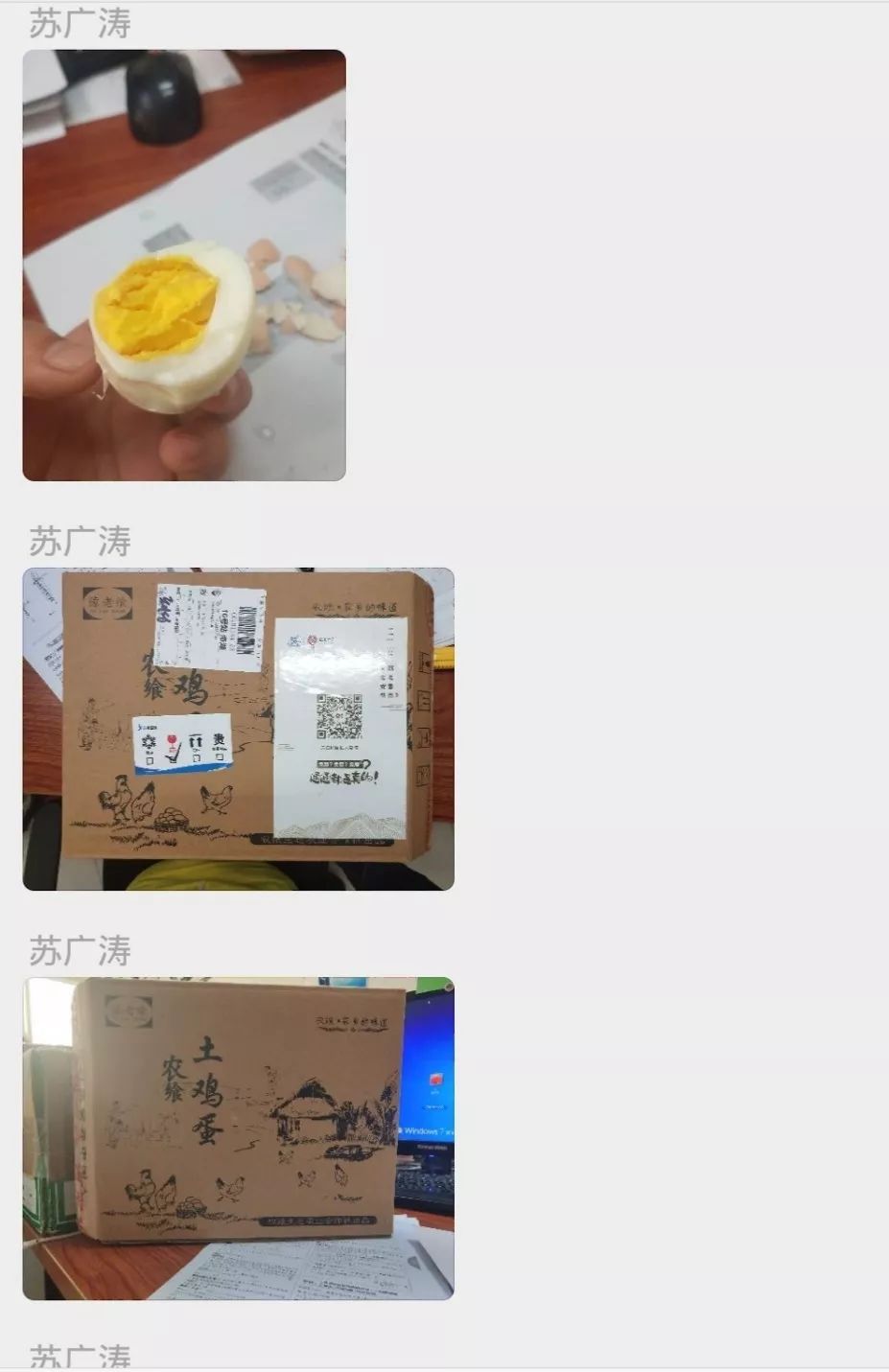This screenshot has height=1372, width=889.
Task: View the egg box photo with shipping labels
Action: coord(238,730)
